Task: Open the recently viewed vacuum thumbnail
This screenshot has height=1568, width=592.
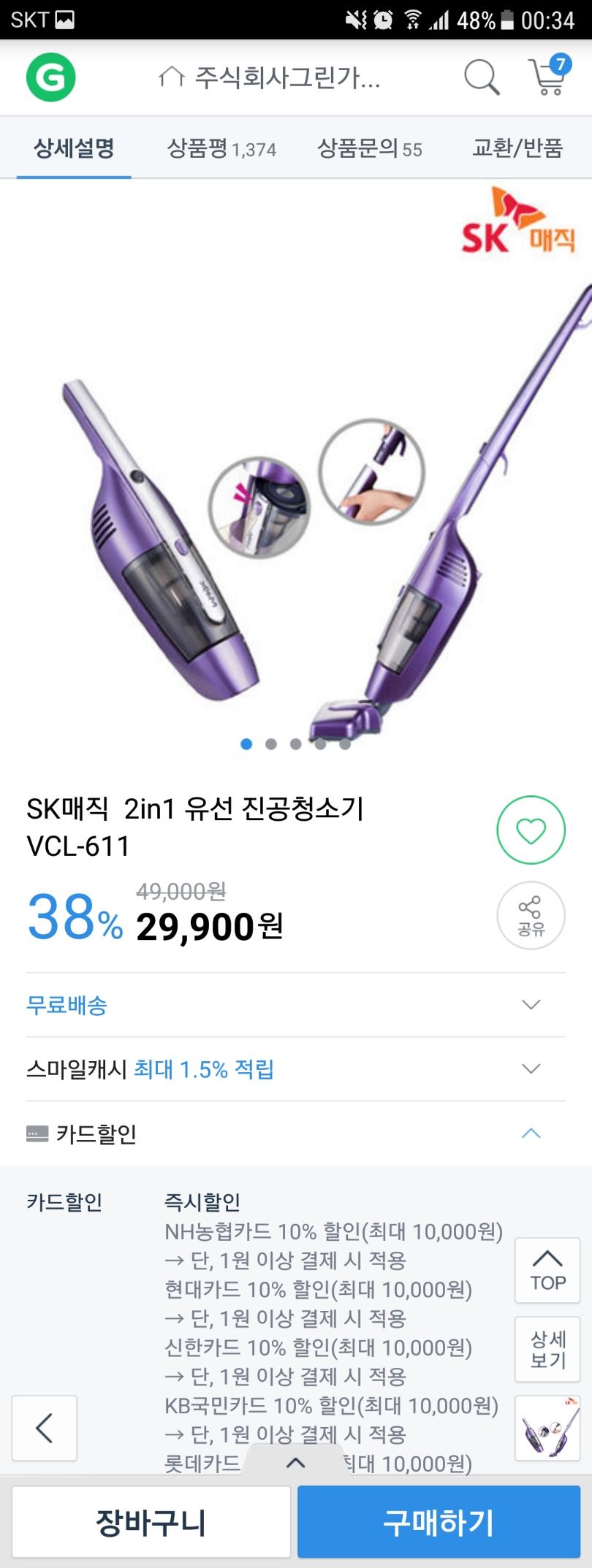Action: click(547, 1428)
